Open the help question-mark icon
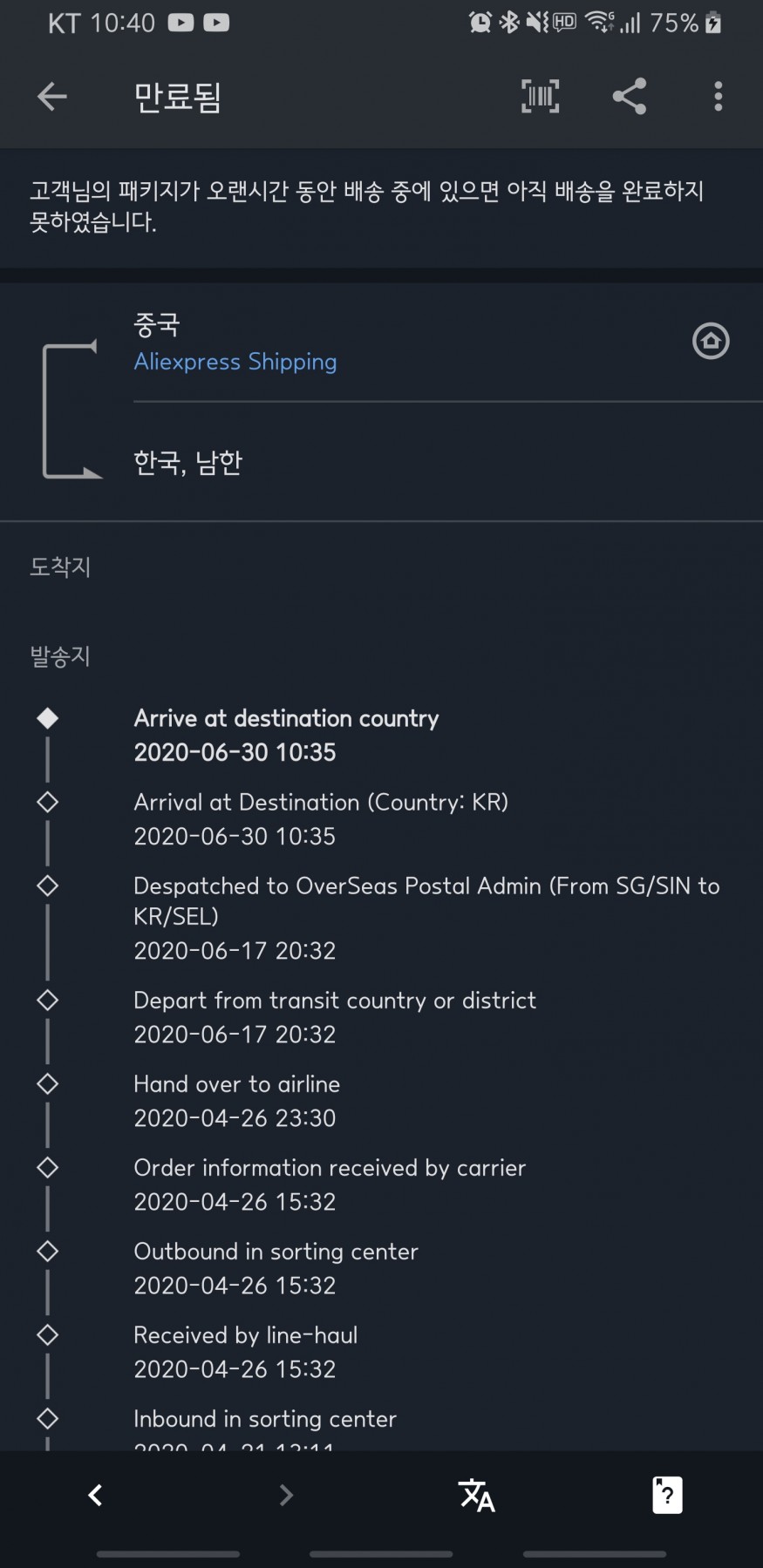Image resolution: width=763 pixels, height=1568 pixels. [667, 1495]
